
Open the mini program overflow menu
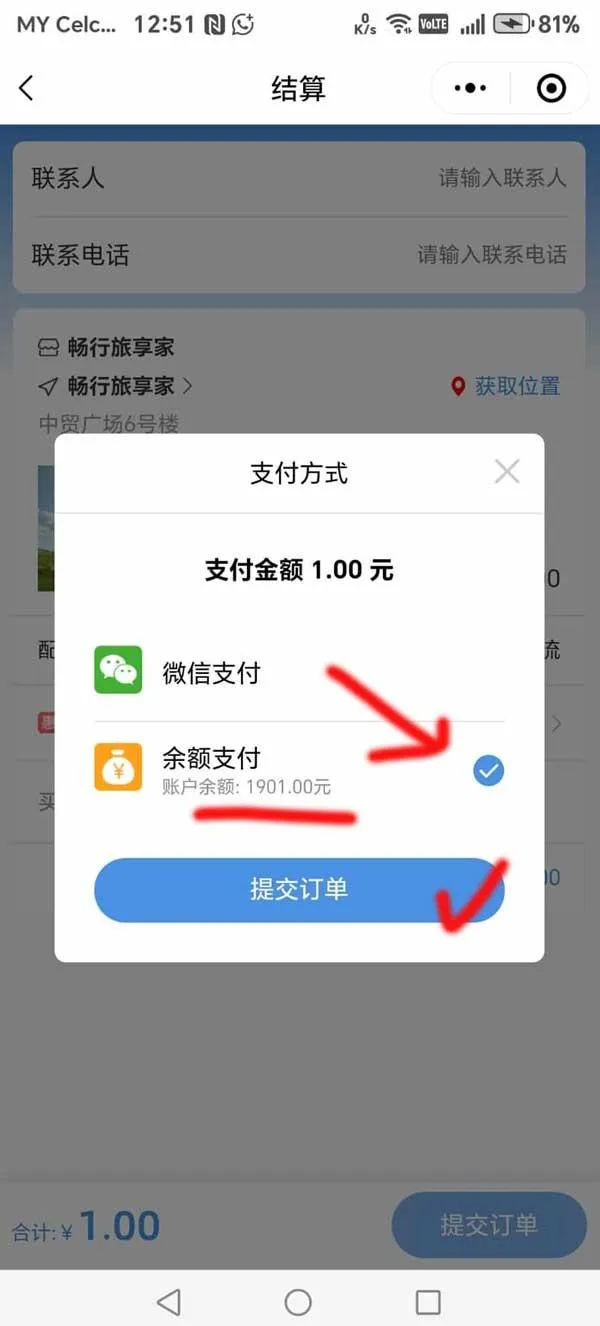click(470, 89)
